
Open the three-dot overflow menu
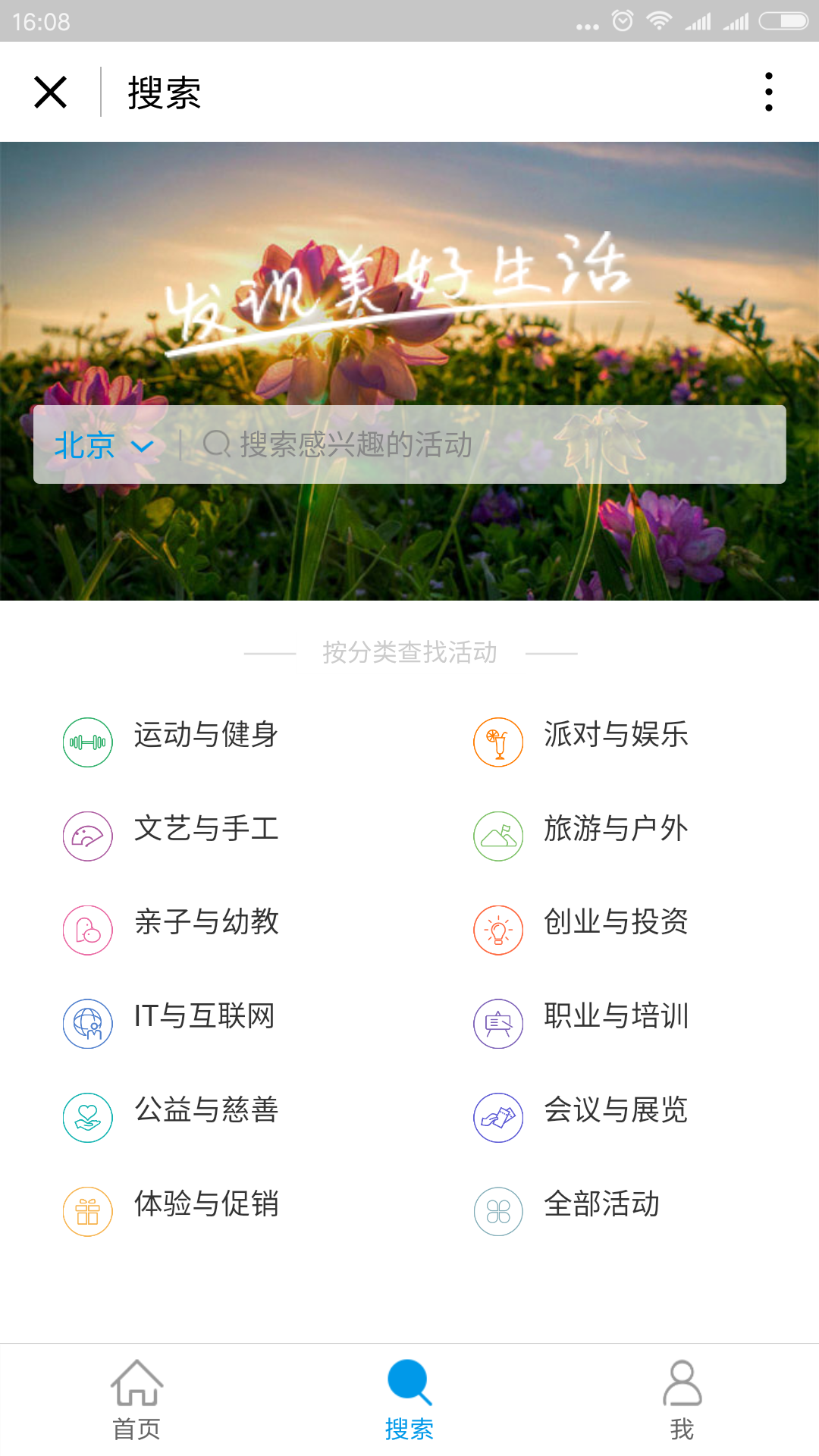pos(768,93)
